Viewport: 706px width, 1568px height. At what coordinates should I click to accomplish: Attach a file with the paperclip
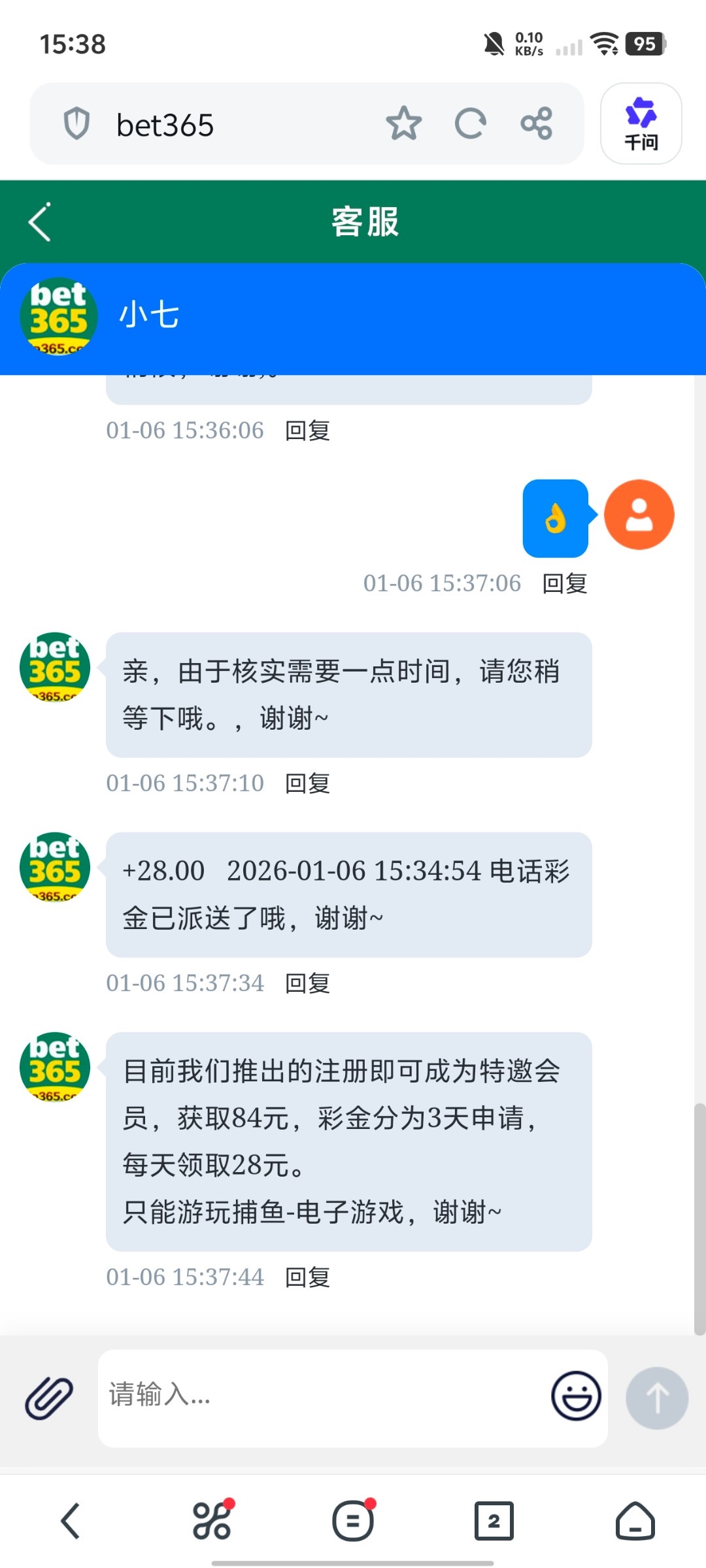coord(49,1397)
